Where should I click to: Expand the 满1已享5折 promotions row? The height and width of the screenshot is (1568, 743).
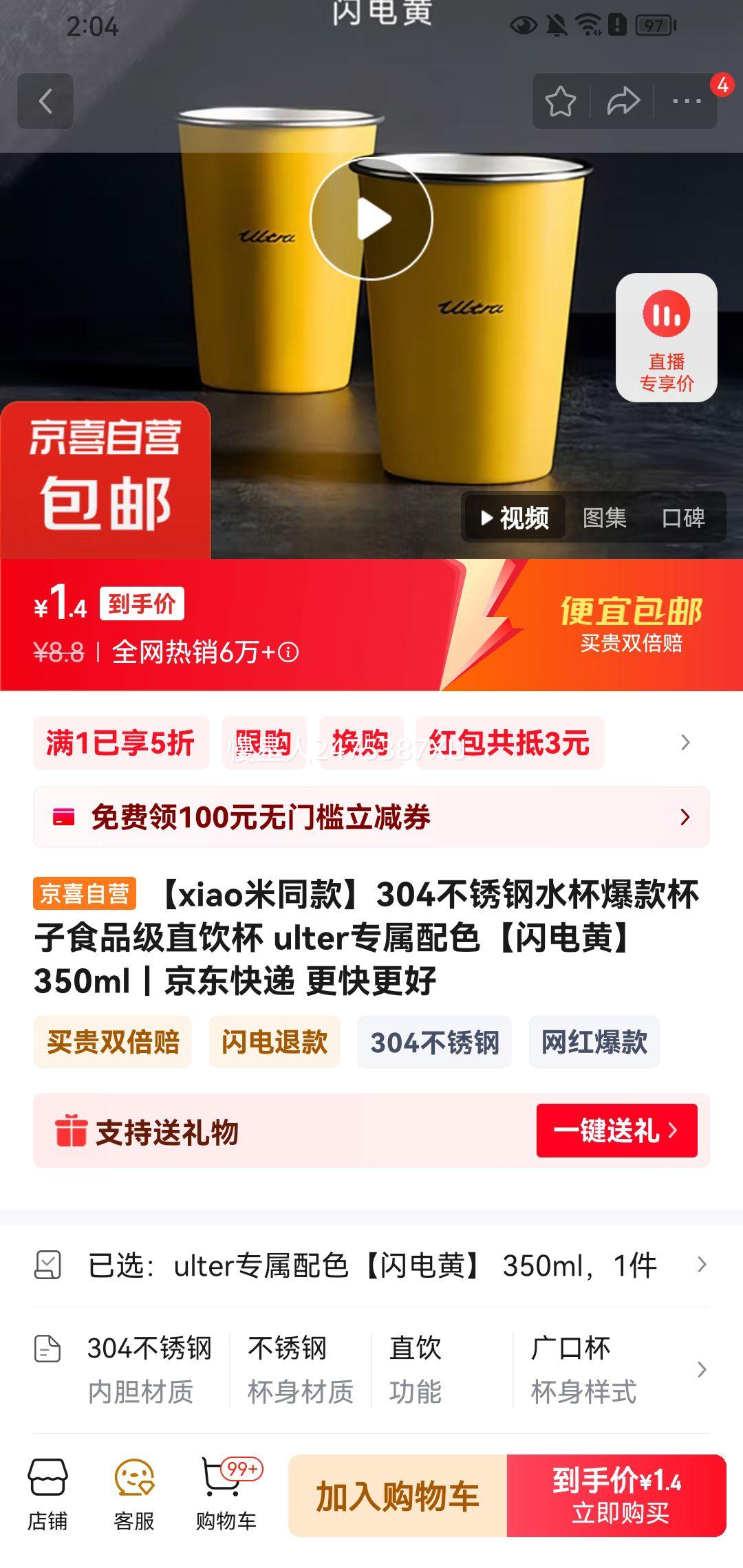click(x=685, y=743)
